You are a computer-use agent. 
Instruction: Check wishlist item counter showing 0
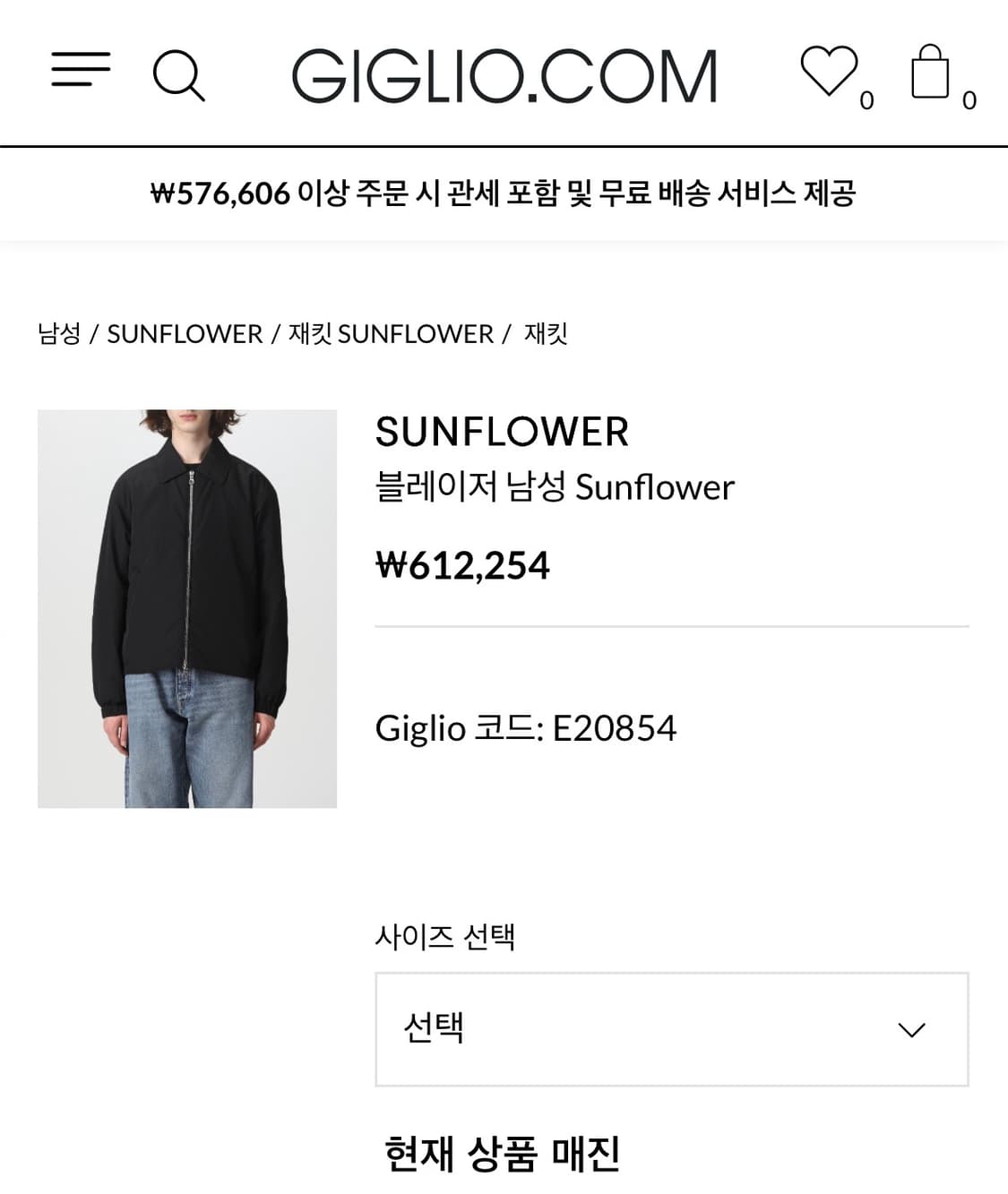coord(867,101)
